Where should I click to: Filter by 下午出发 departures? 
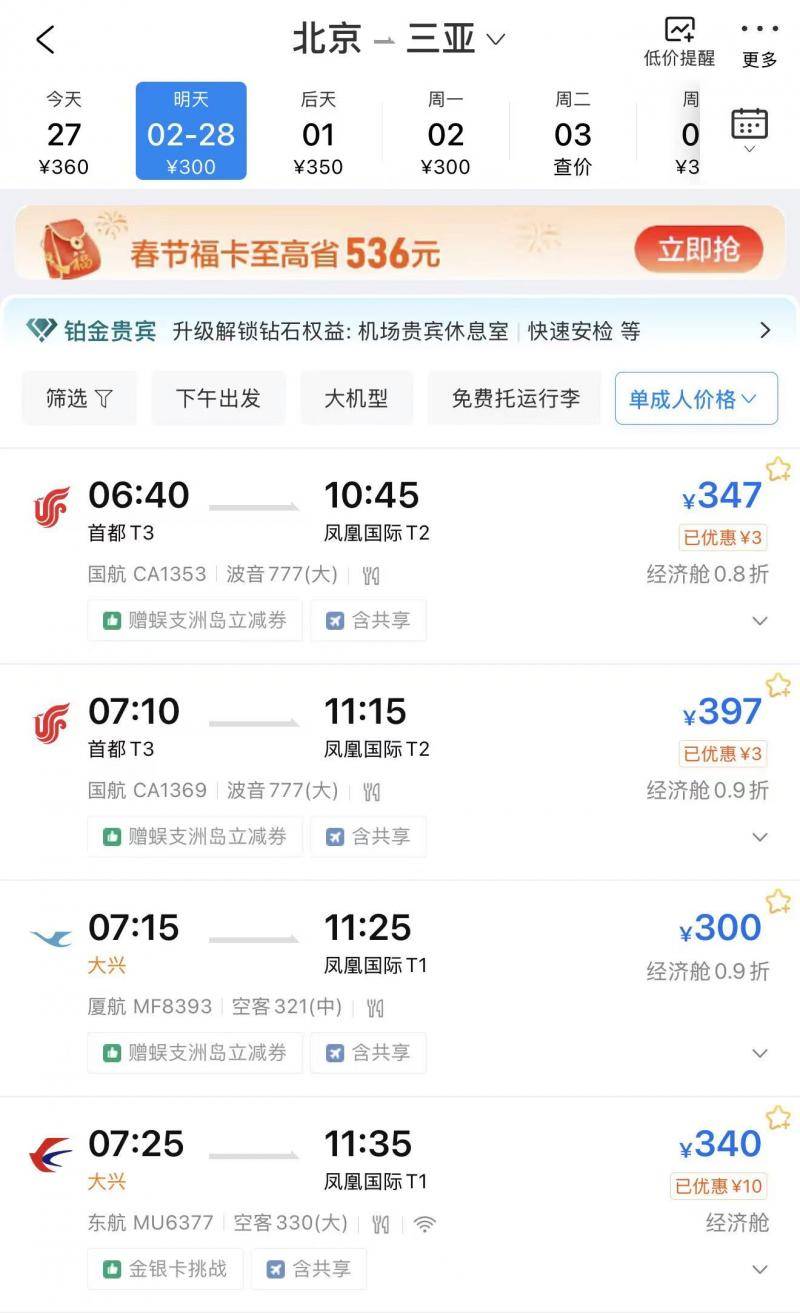218,398
